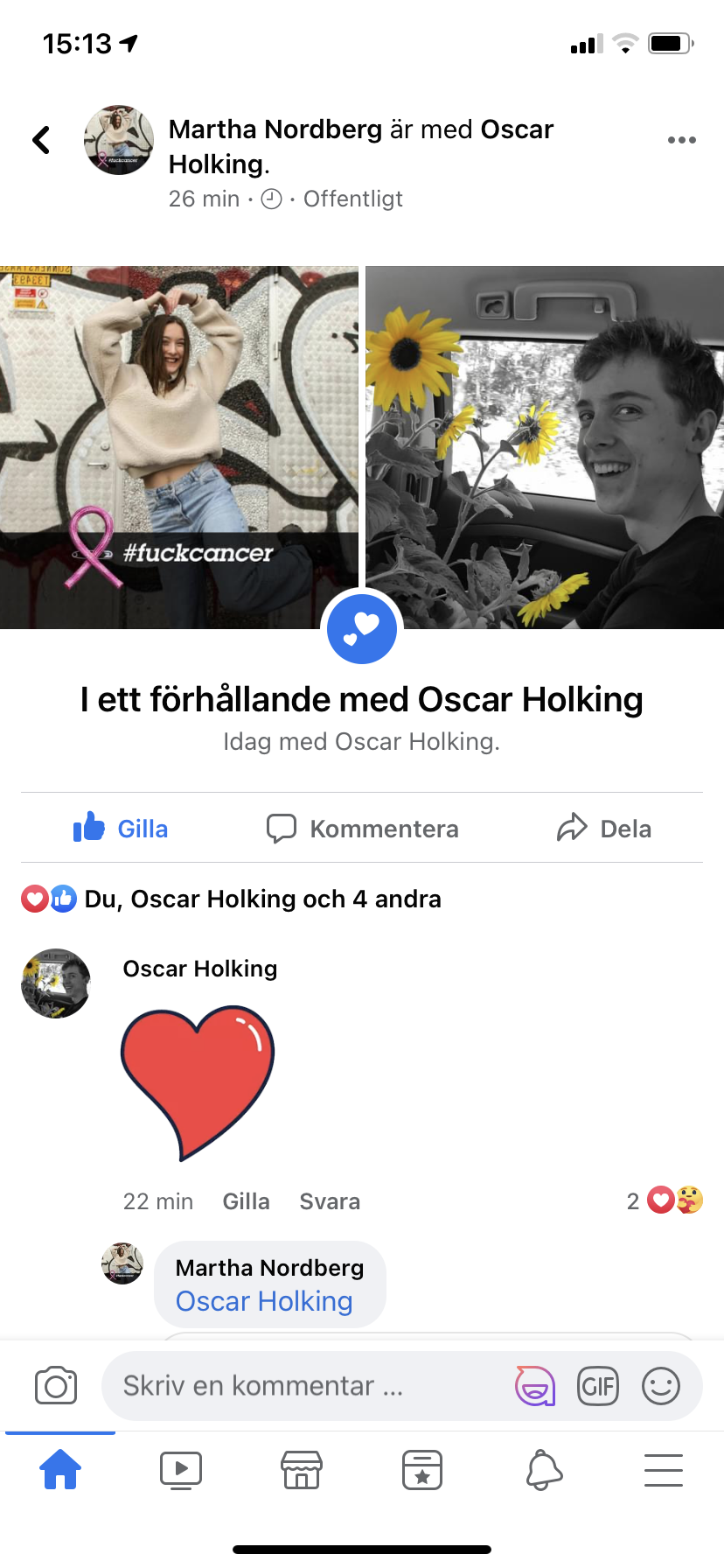Go back with the back arrow
The width and height of the screenshot is (724, 1568).
click(41, 140)
